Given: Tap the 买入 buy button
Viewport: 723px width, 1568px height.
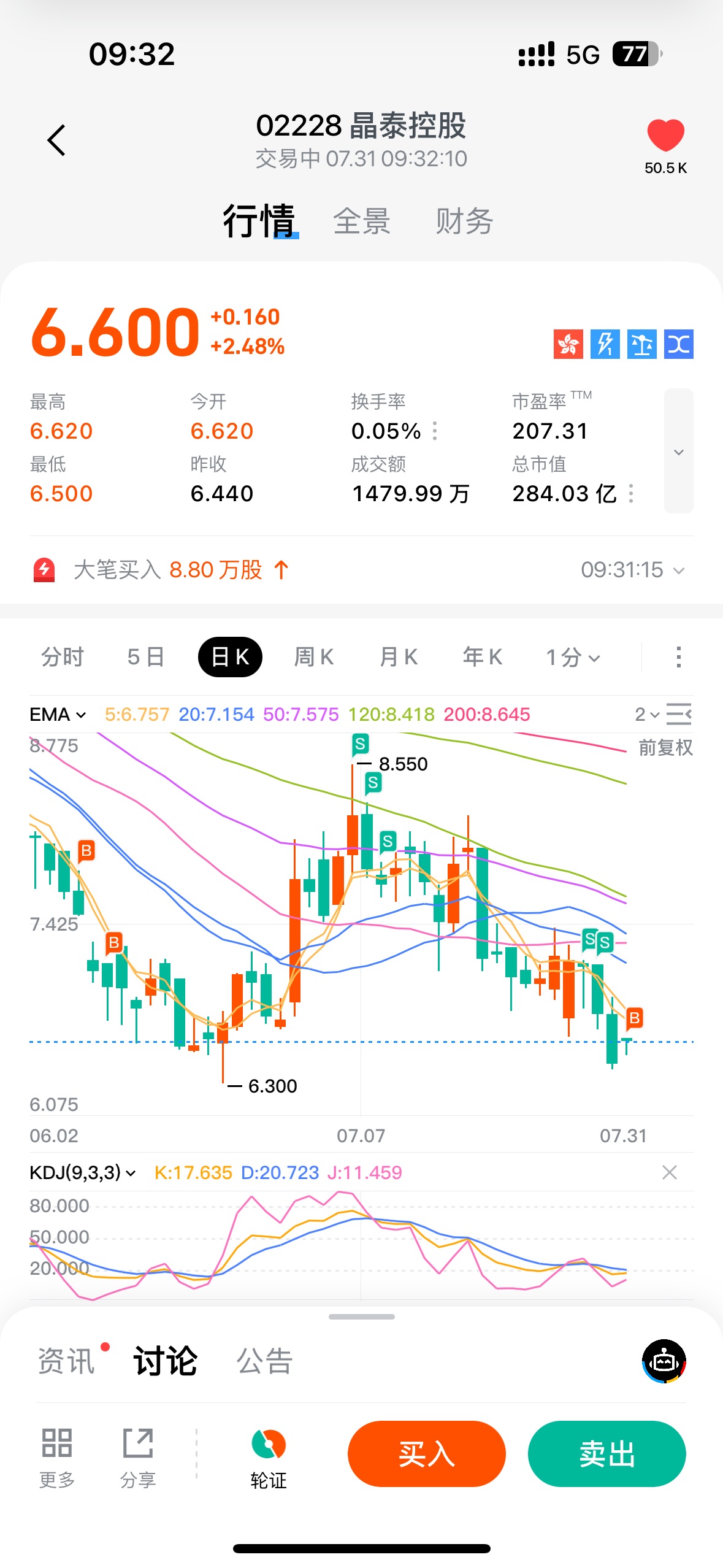Looking at the screenshot, I should 427,1453.
